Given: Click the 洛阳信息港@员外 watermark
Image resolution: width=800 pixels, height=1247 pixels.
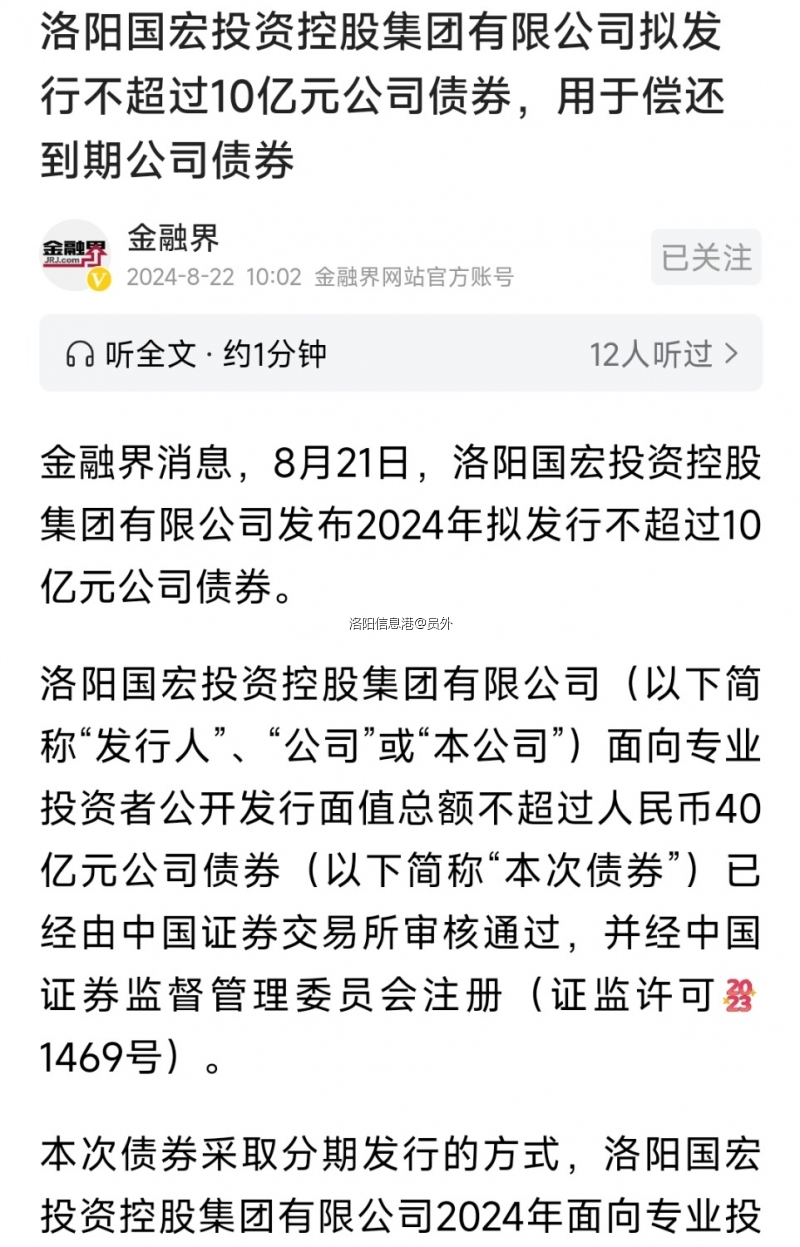Looking at the screenshot, I should point(399,620).
